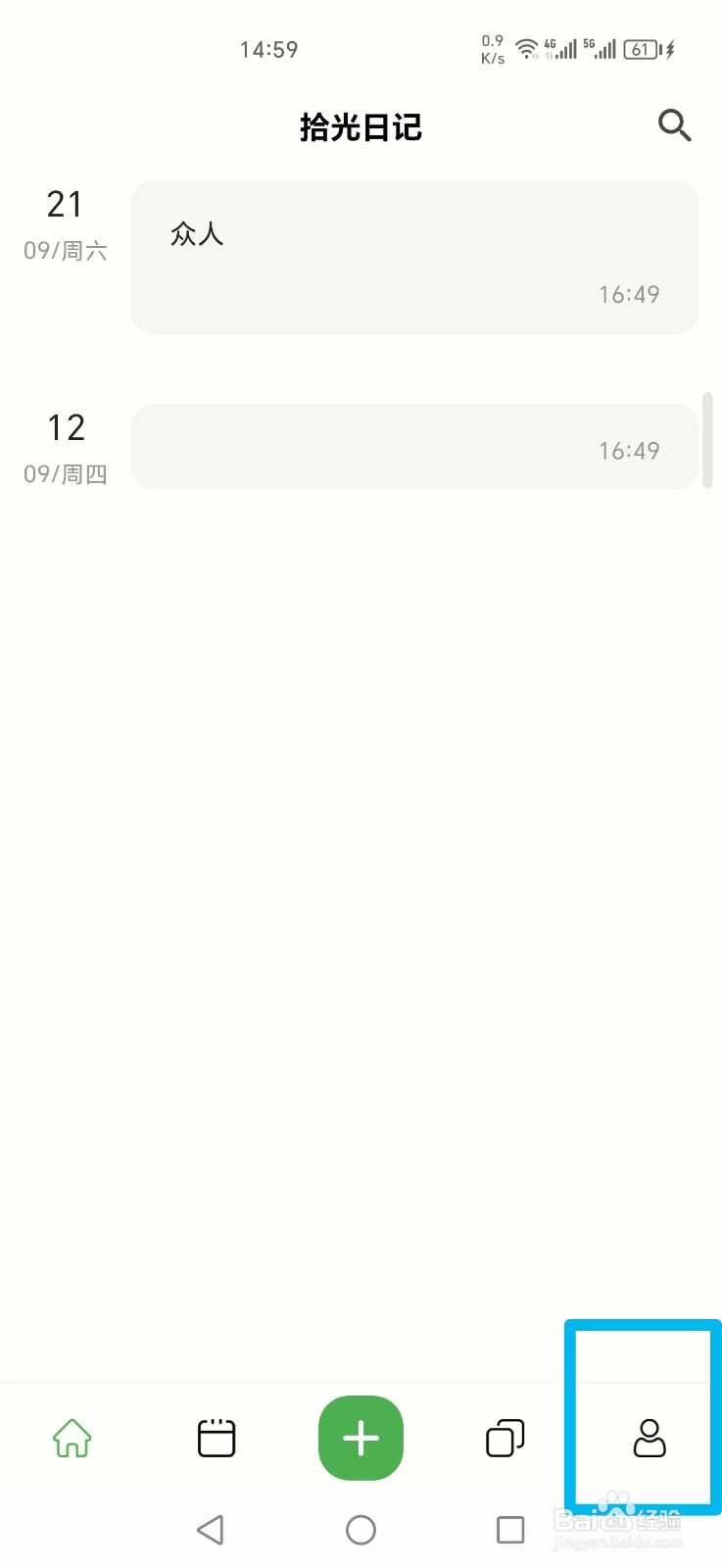Image resolution: width=722 pixels, height=1568 pixels.
Task: Tap the green plus to write new diary
Action: [x=361, y=1437]
